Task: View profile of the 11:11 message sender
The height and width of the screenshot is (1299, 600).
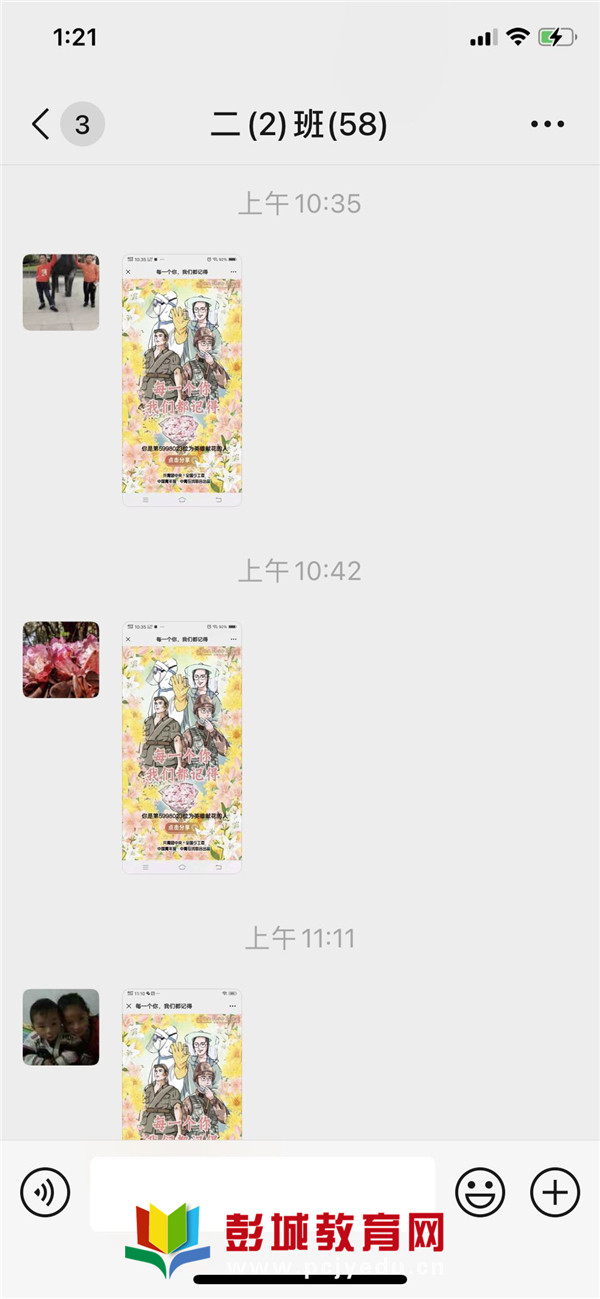Action: [x=61, y=1027]
